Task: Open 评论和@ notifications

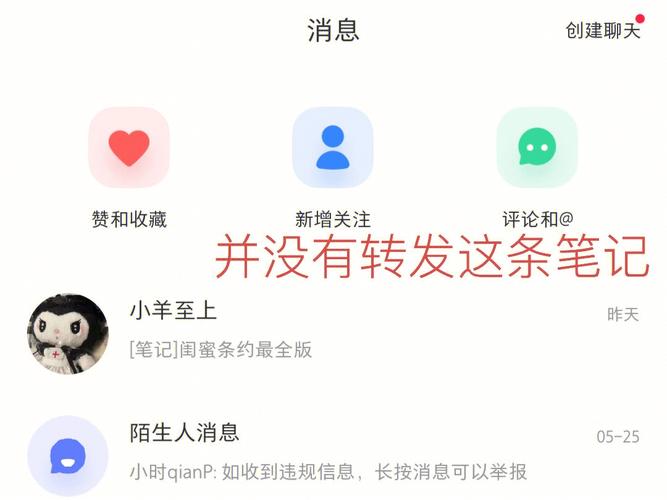Action: click(x=537, y=148)
